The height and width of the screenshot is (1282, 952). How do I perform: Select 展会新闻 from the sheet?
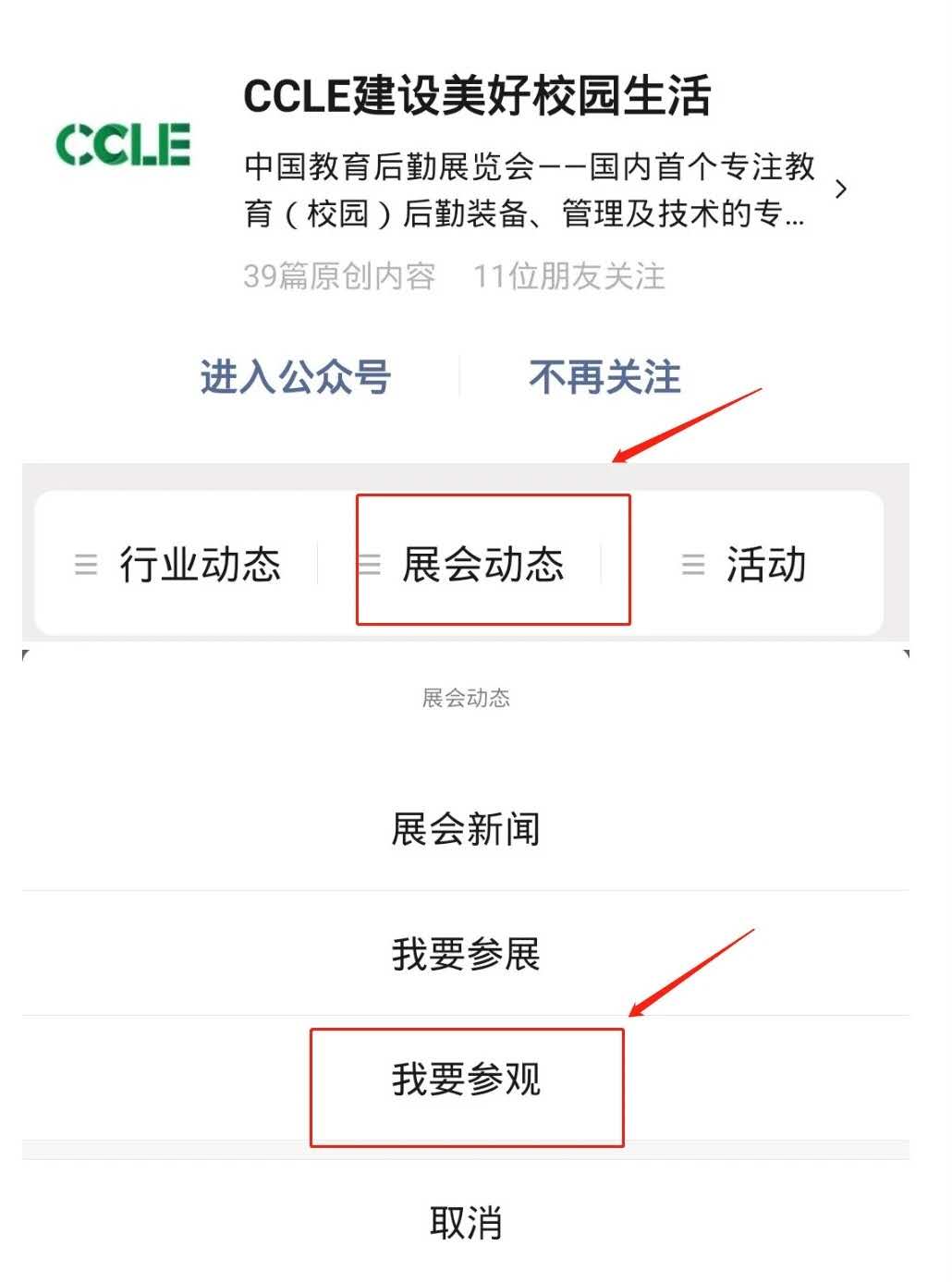[466, 829]
